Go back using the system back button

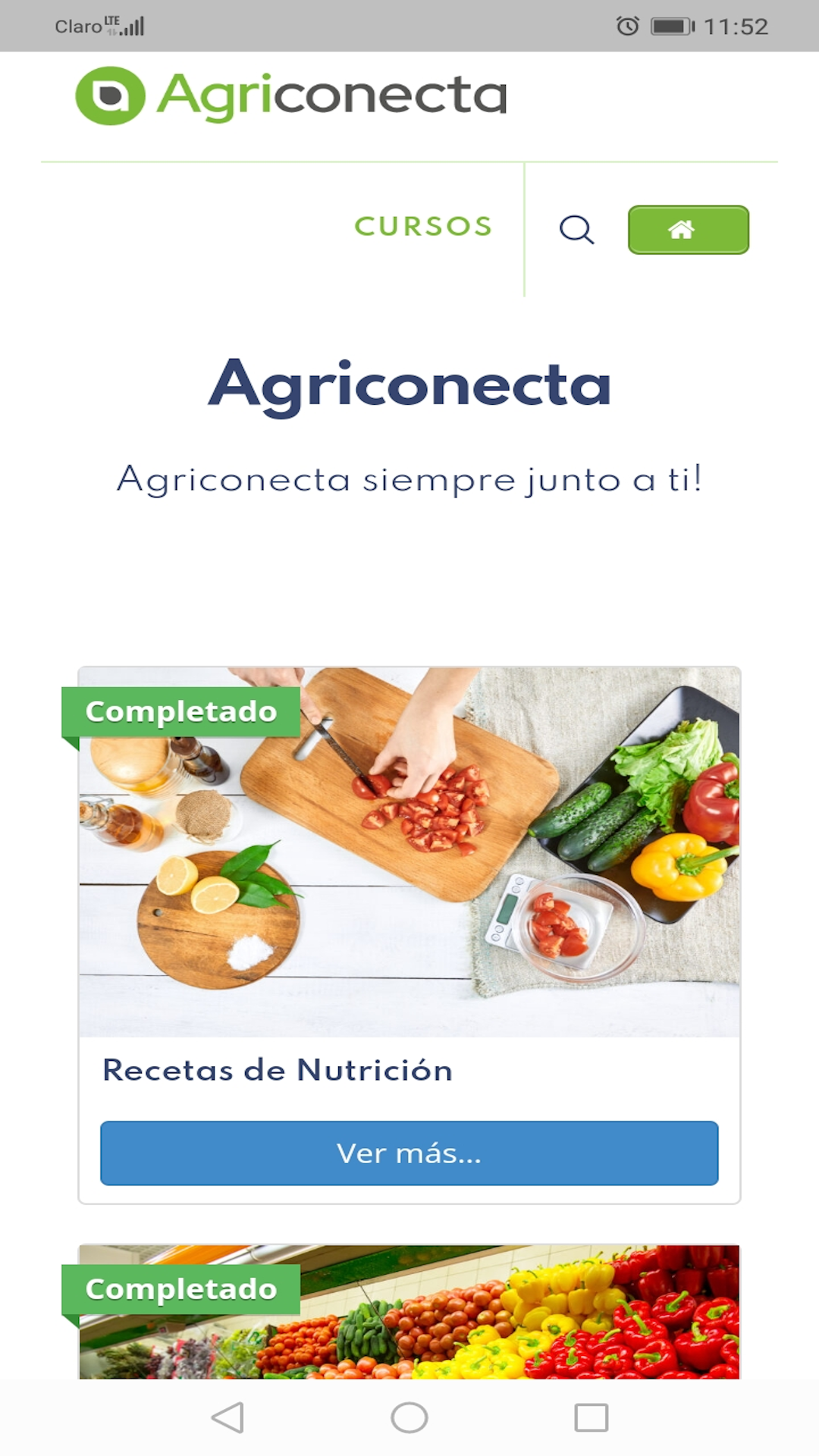tap(227, 1417)
